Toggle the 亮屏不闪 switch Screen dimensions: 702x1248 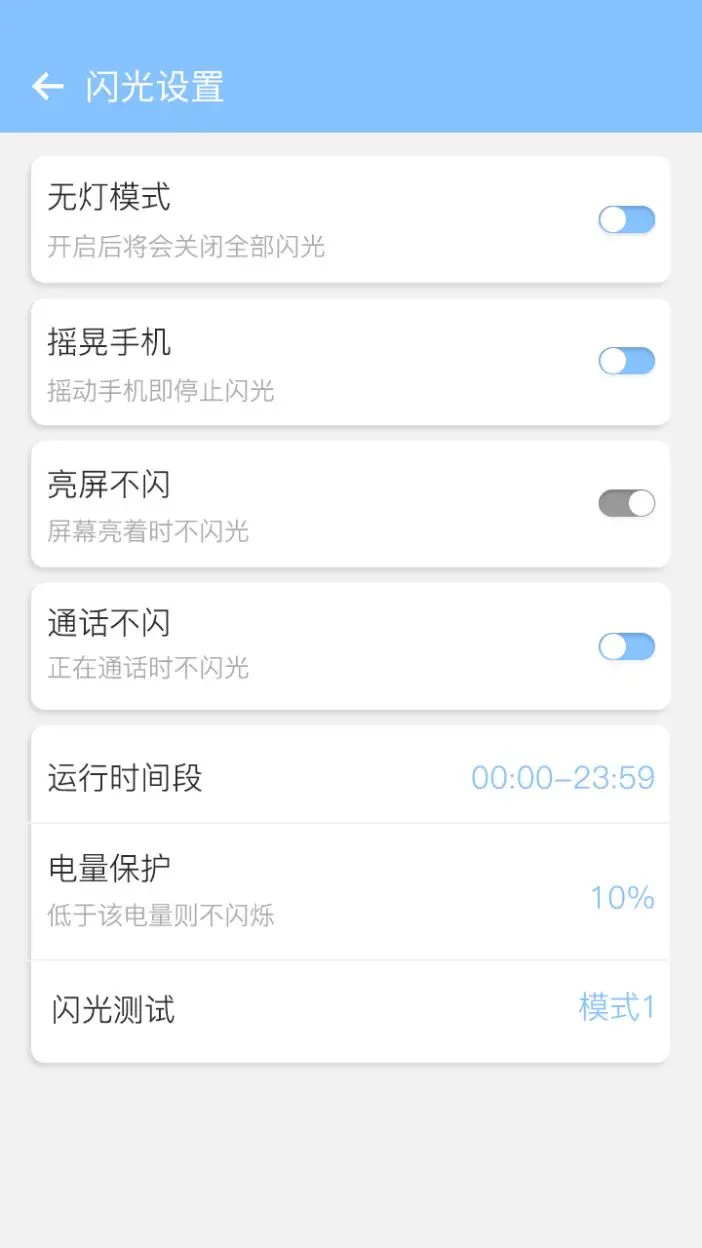pos(626,503)
